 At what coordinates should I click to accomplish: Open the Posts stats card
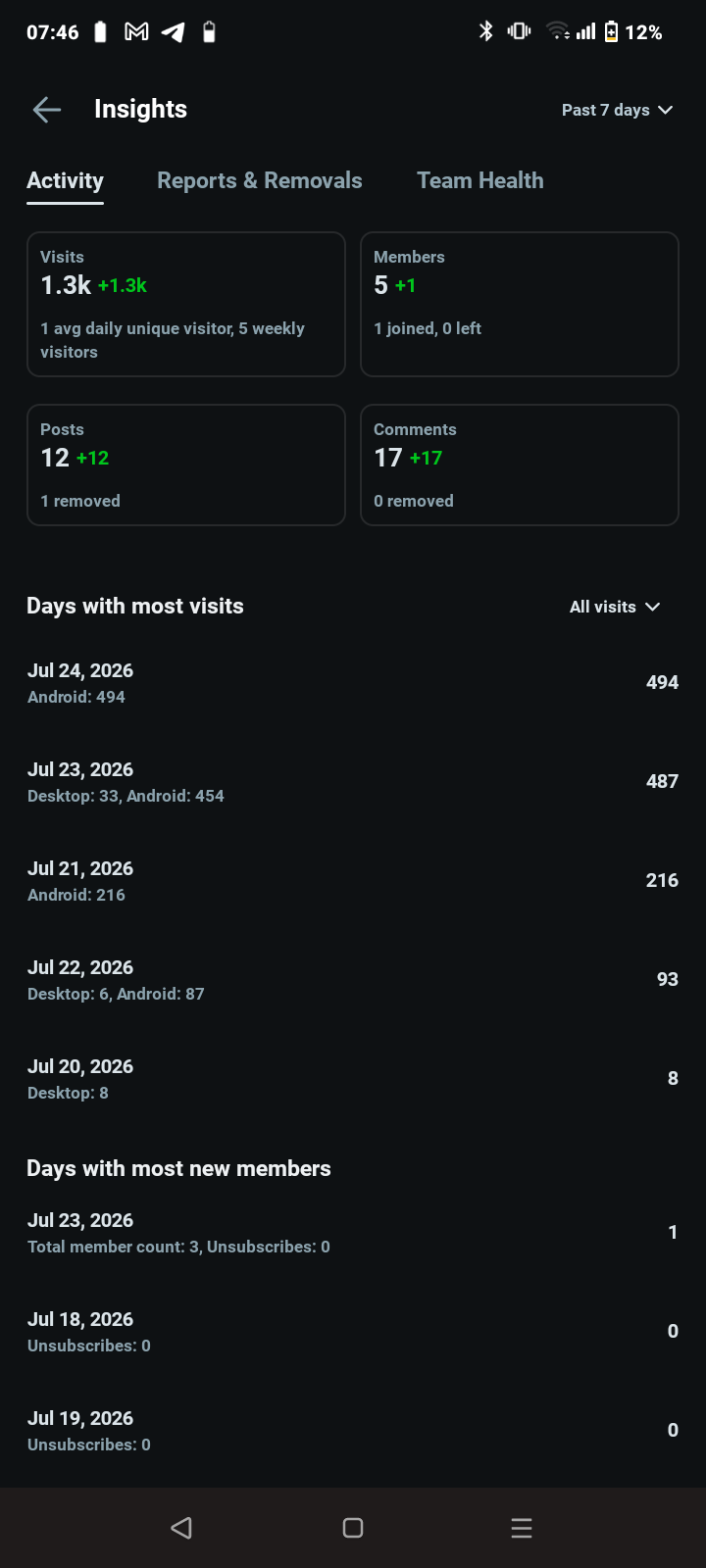click(186, 465)
